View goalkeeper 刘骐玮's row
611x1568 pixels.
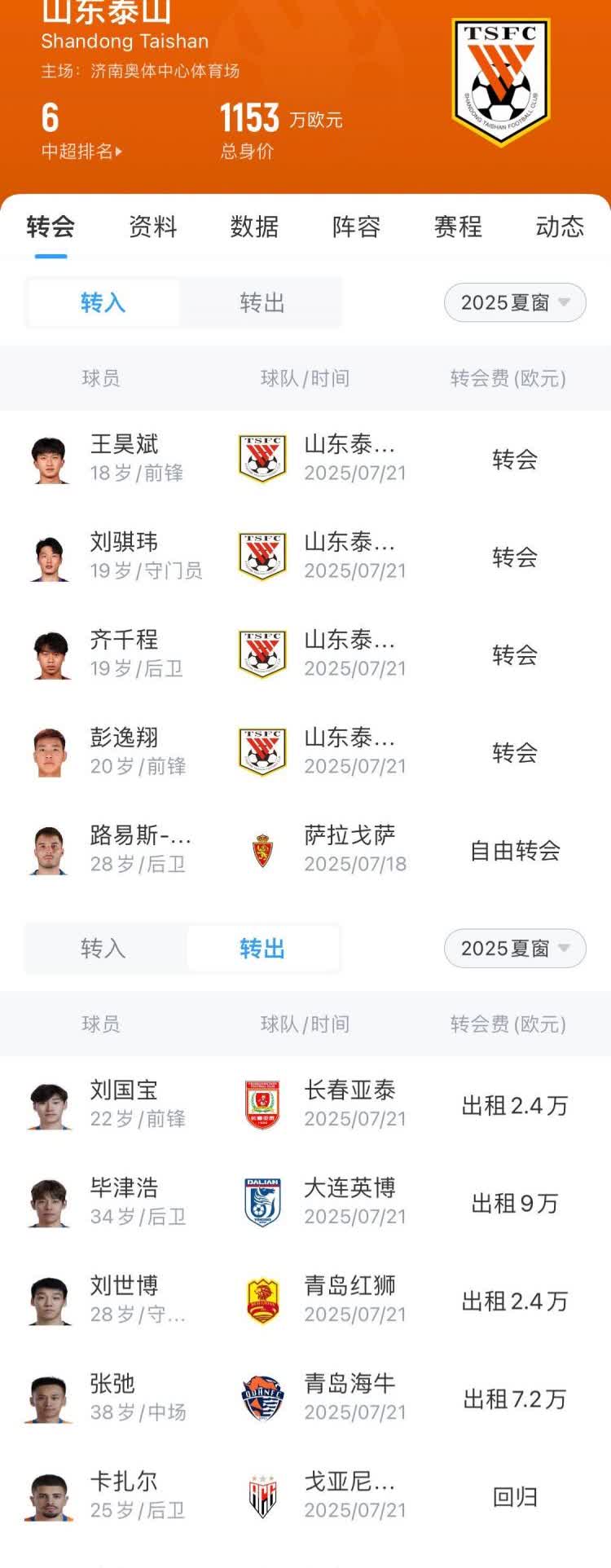click(x=305, y=557)
